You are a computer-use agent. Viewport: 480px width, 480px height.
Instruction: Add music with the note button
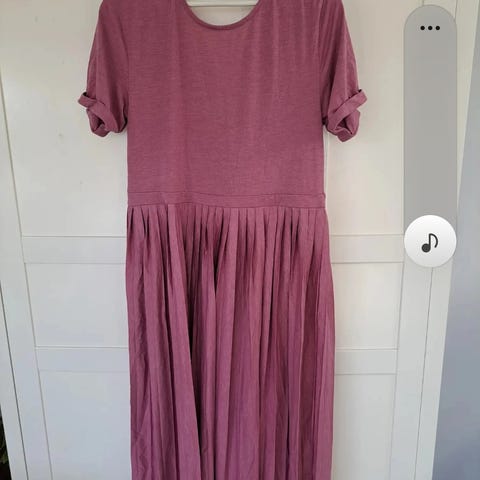[430, 241]
